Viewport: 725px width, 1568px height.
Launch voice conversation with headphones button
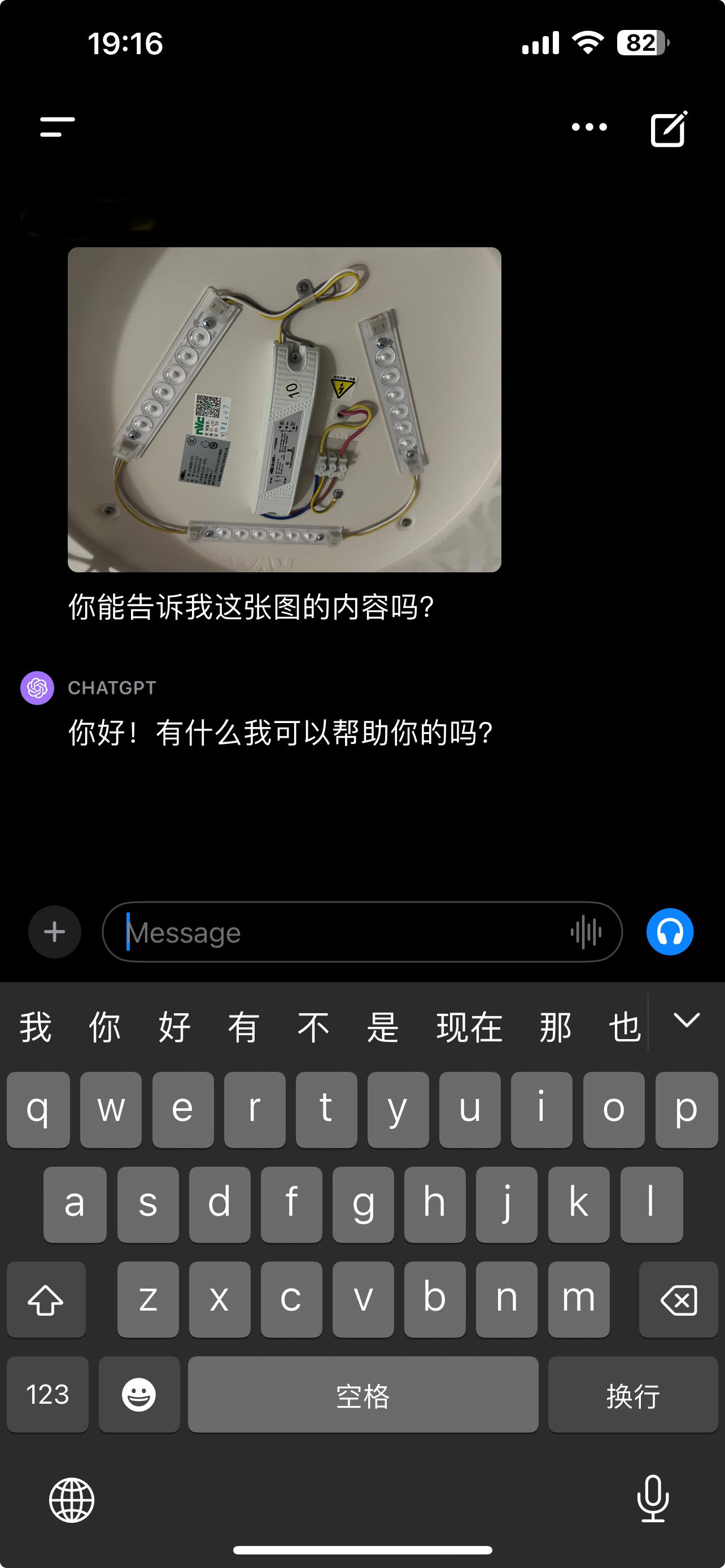tap(670, 932)
